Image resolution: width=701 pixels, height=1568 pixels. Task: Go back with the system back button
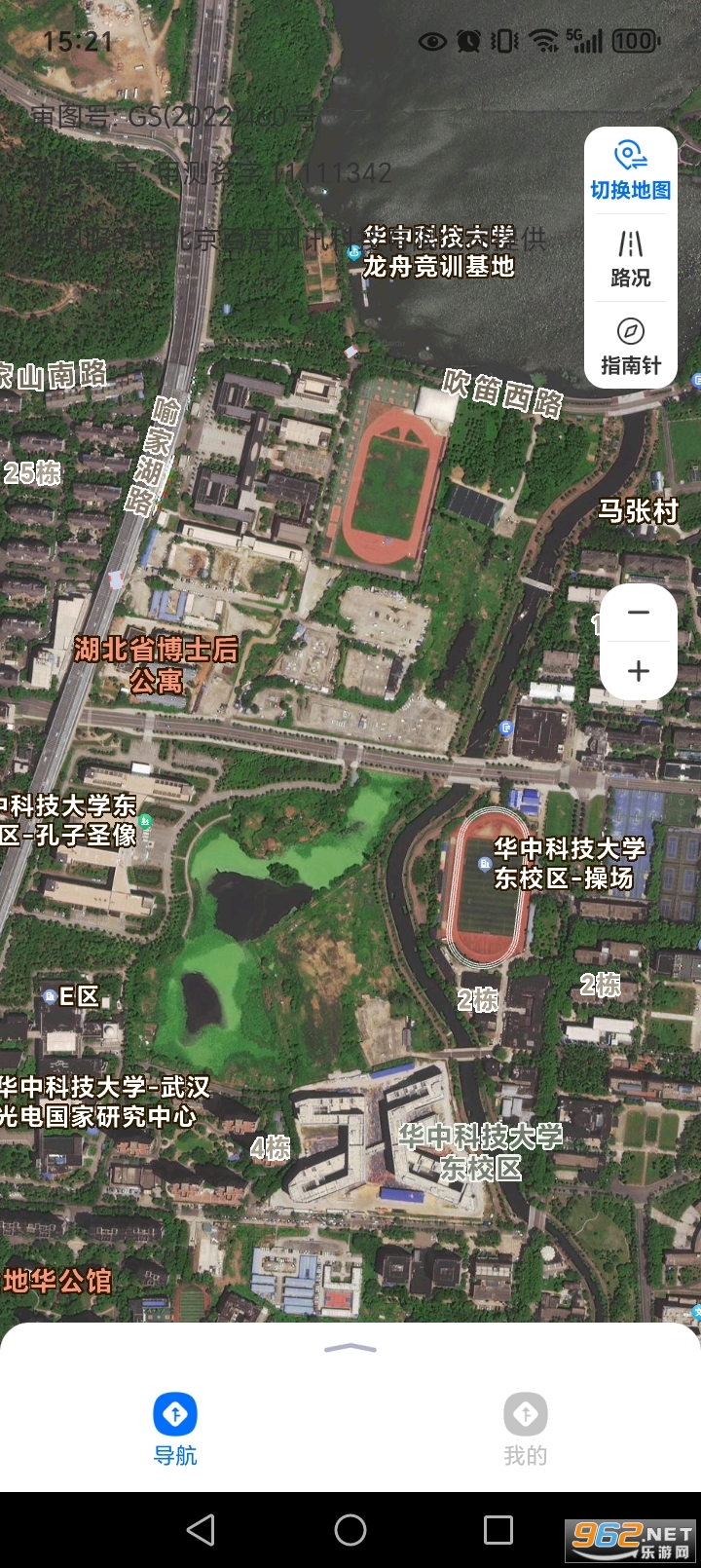click(x=202, y=1530)
